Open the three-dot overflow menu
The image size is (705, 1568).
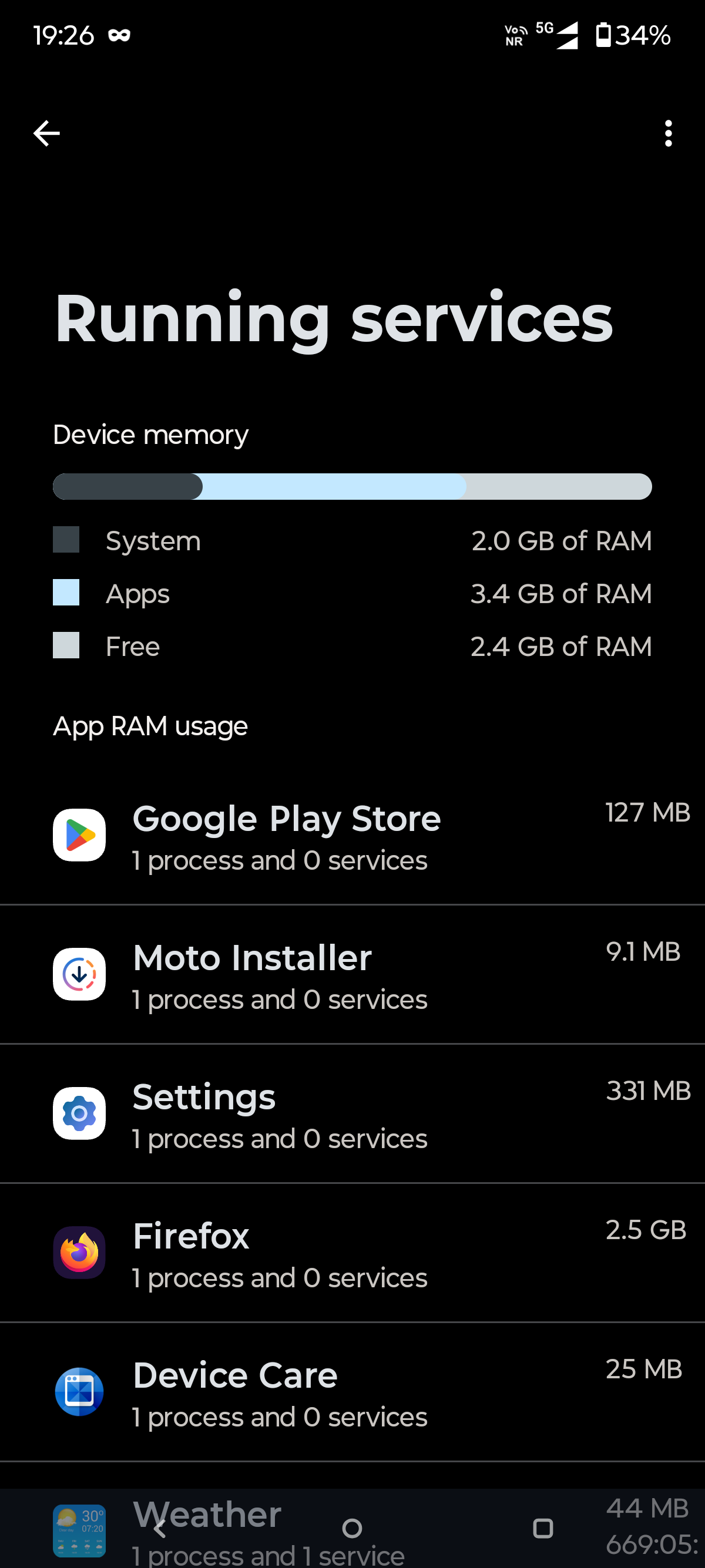click(668, 133)
